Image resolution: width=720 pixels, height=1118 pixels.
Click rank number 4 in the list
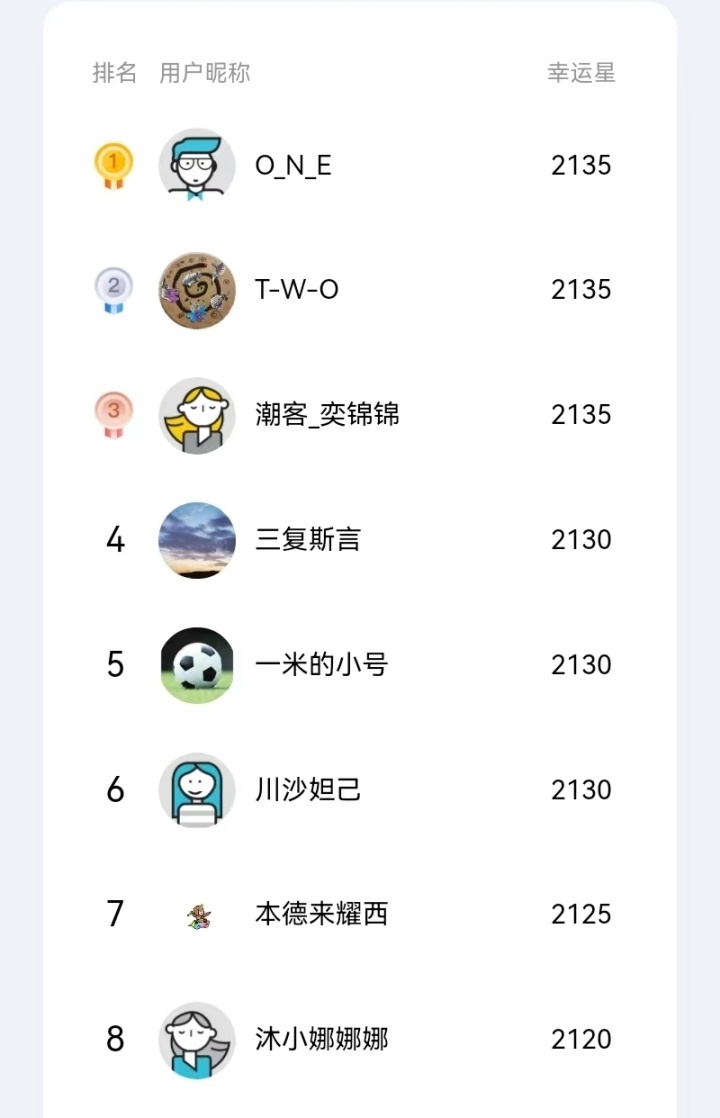coord(114,539)
